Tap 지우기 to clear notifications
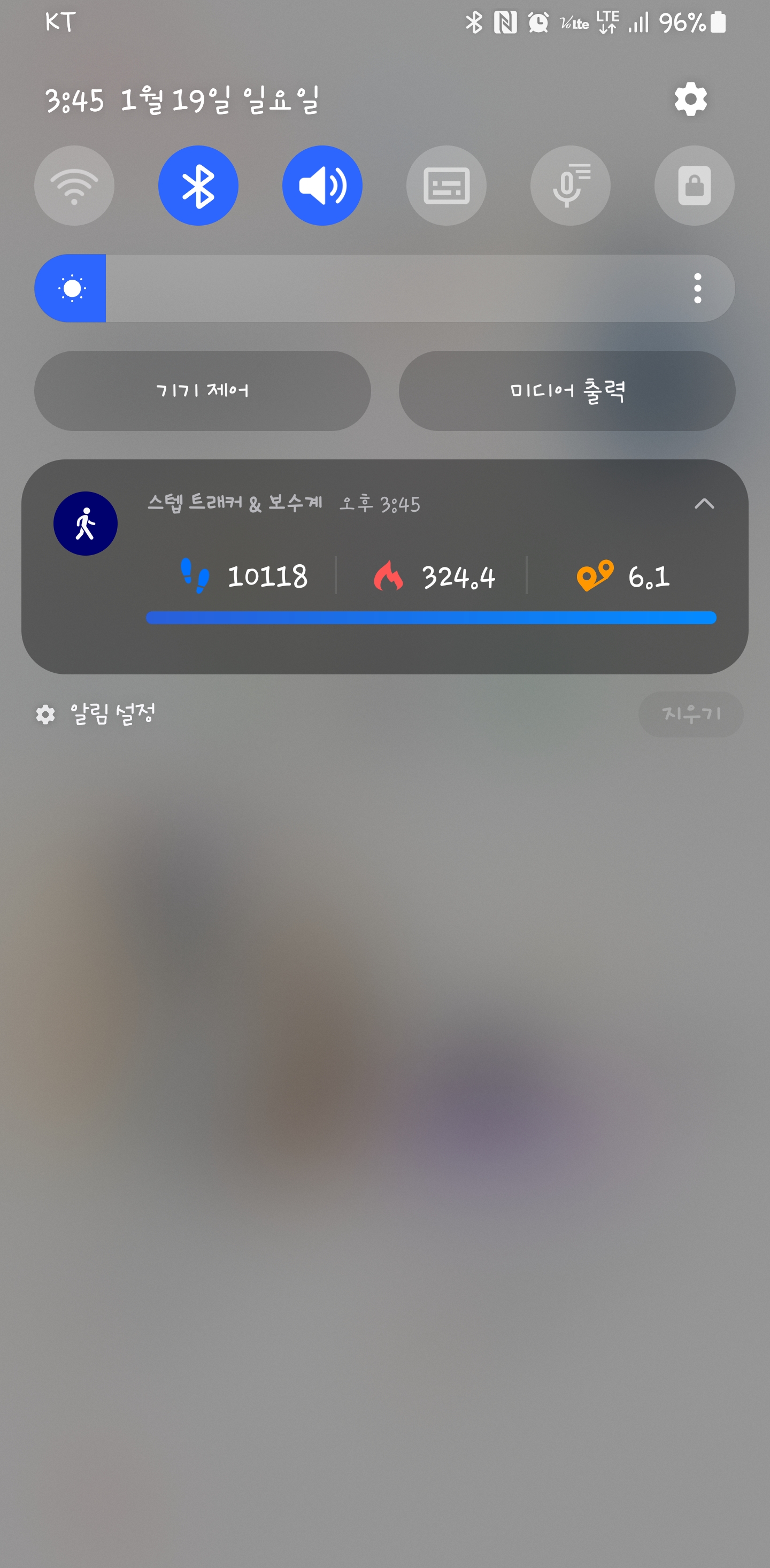The image size is (770, 1568). [x=690, y=714]
